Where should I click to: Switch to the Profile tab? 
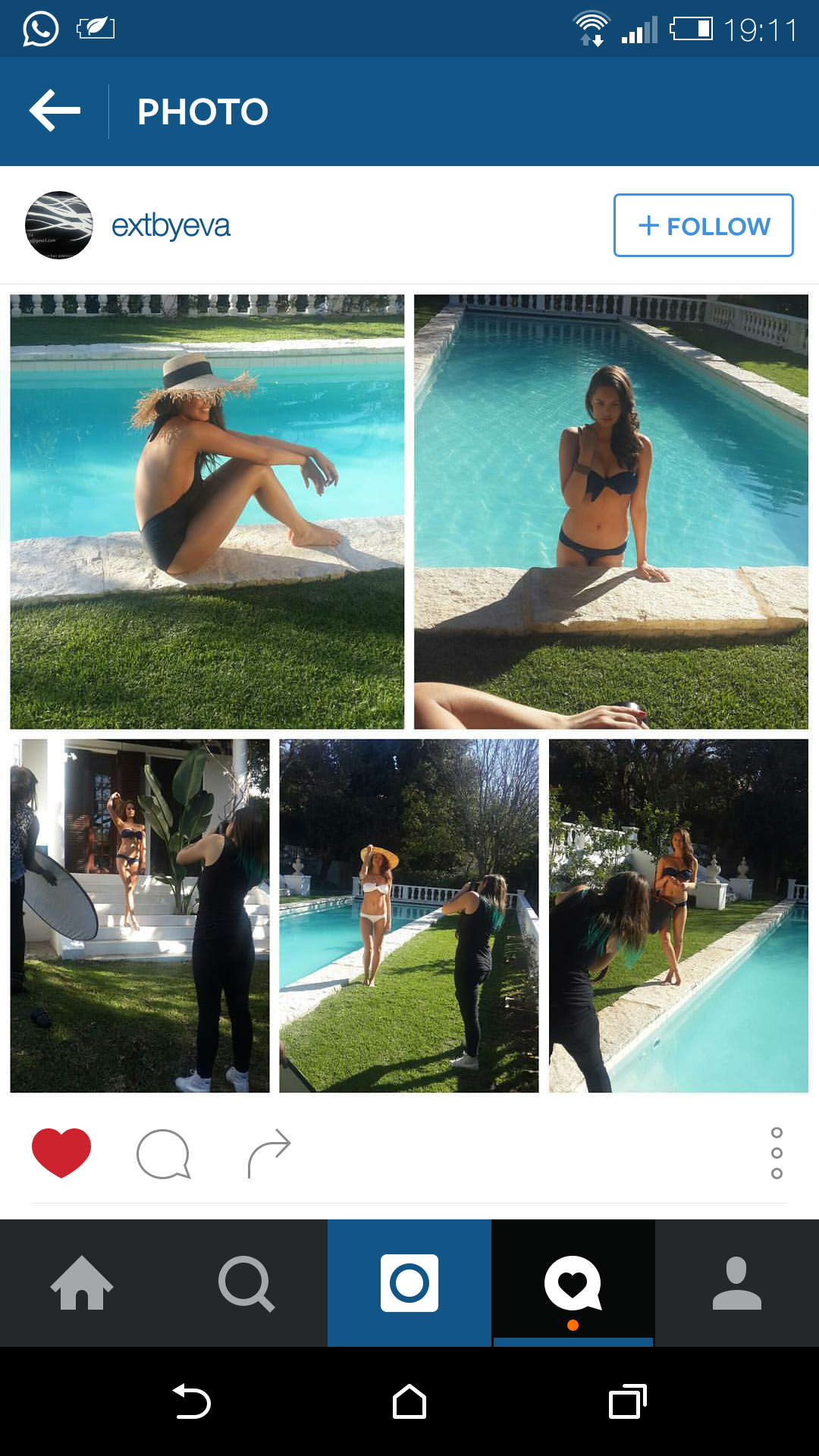[737, 1283]
